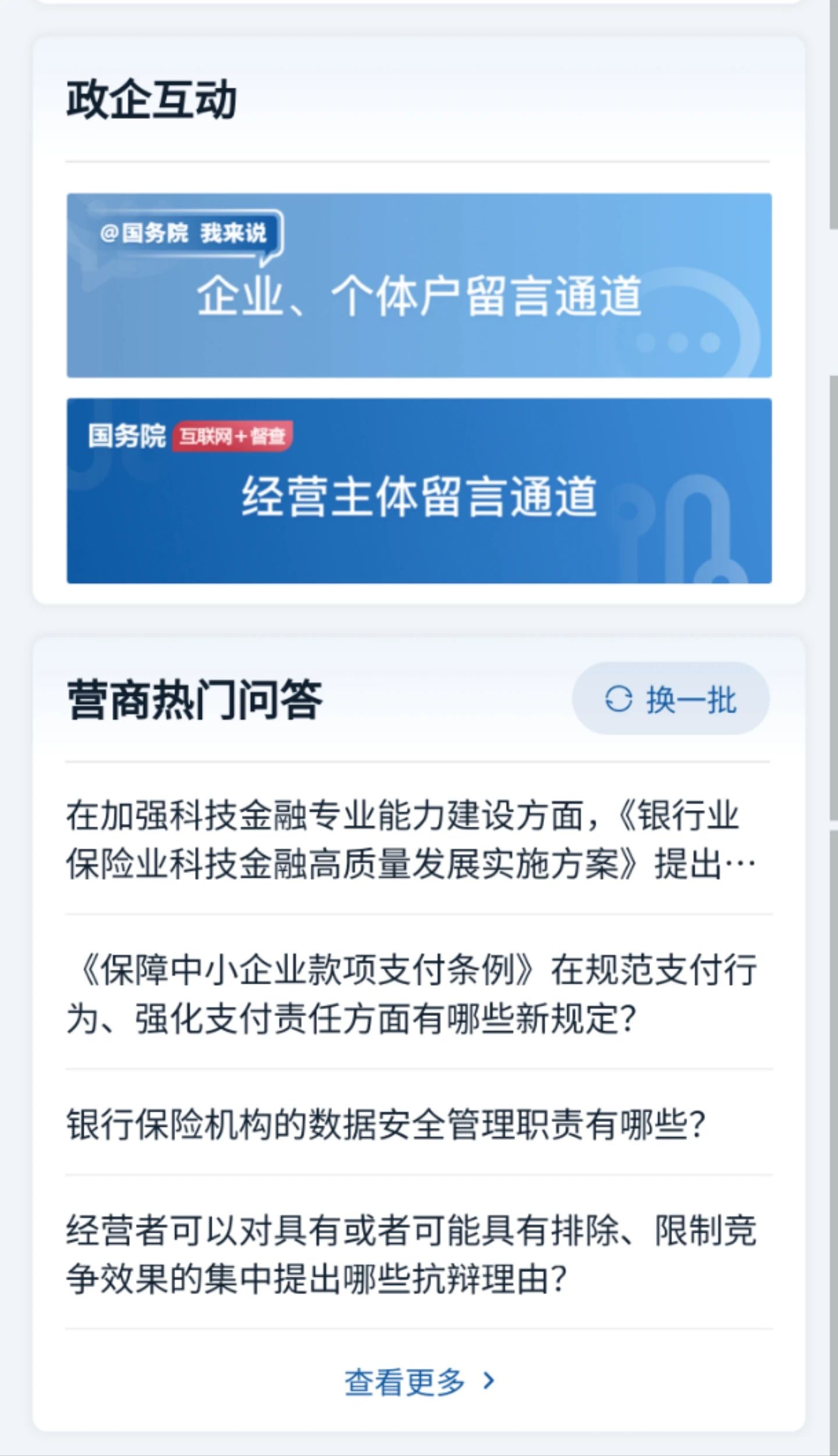Tap 查看更多 to see more questions
Image resolution: width=838 pixels, height=1456 pixels.
(x=419, y=1382)
